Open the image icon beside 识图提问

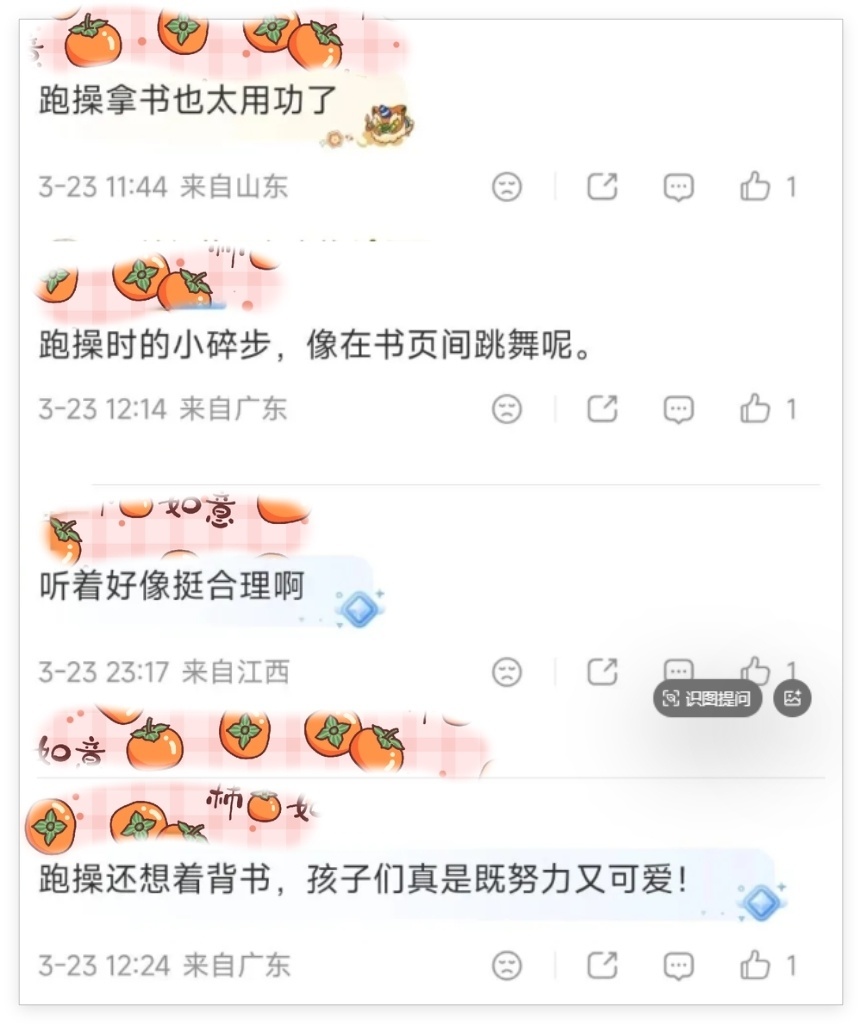793,698
